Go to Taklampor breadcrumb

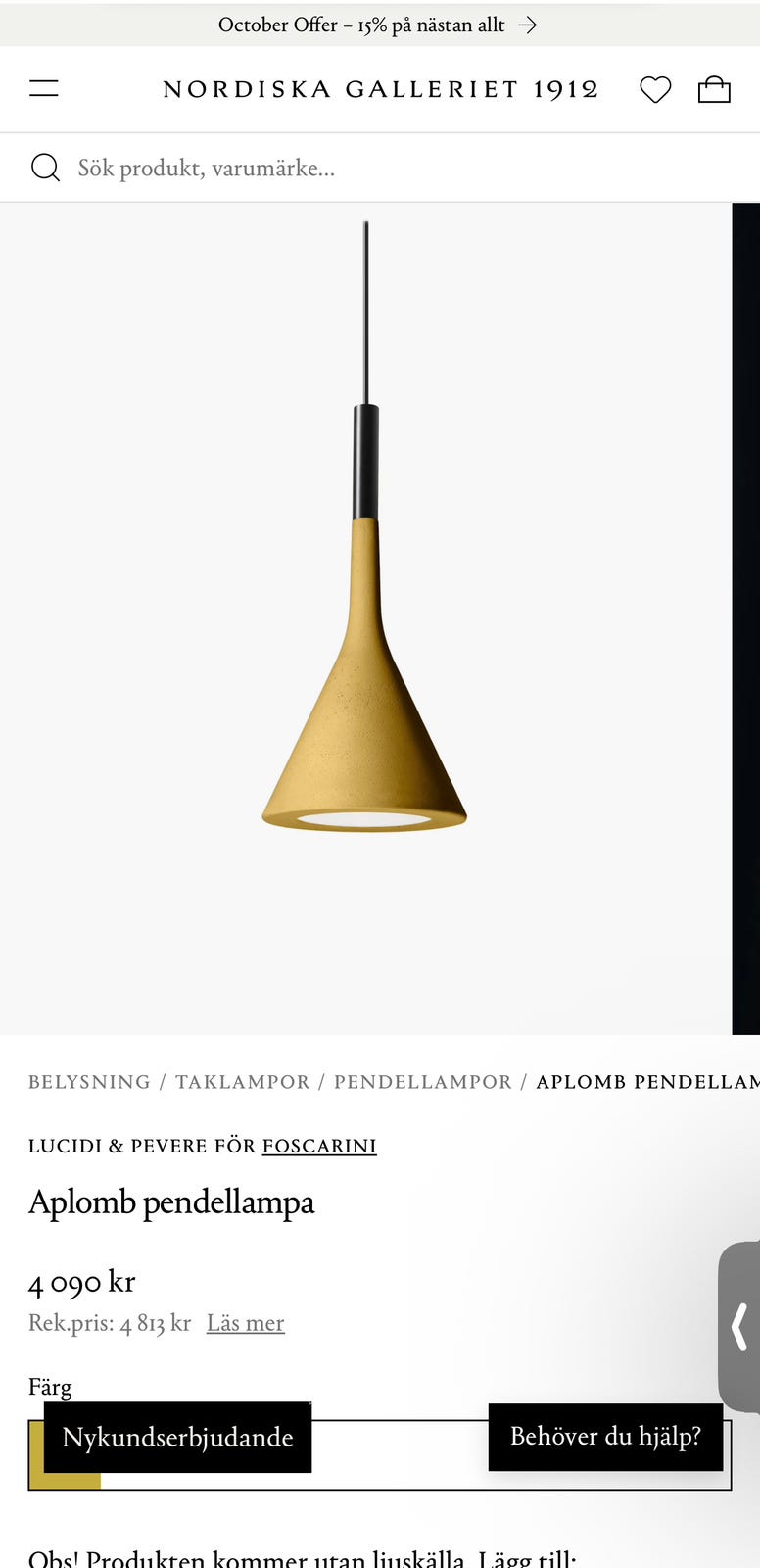(242, 1082)
